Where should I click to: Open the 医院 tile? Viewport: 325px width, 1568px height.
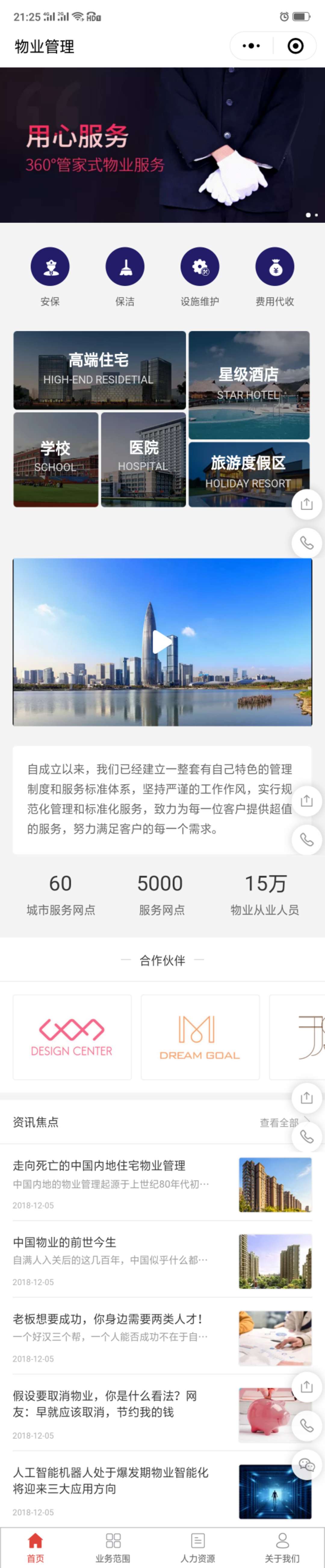(x=143, y=459)
